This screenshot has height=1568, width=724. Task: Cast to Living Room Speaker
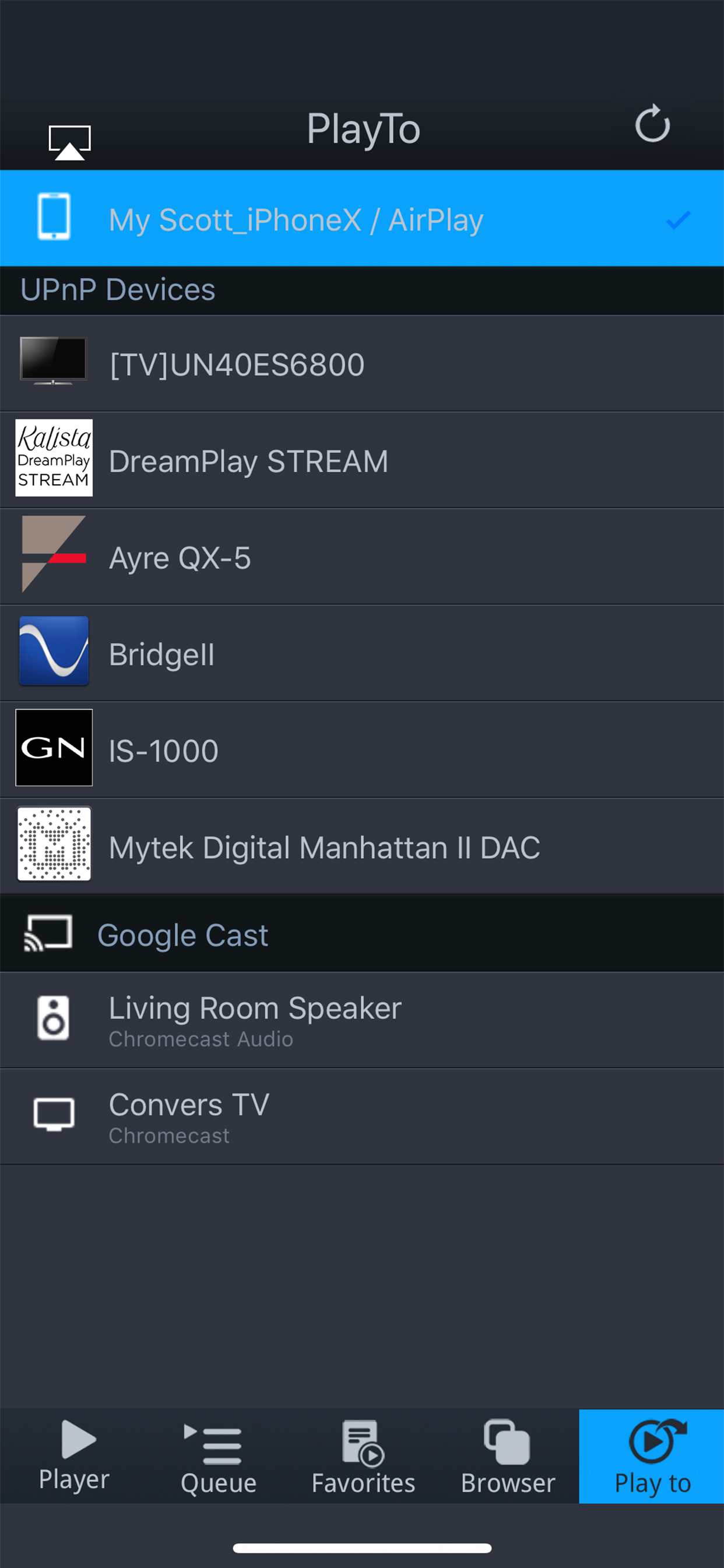click(x=361, y=1021)
